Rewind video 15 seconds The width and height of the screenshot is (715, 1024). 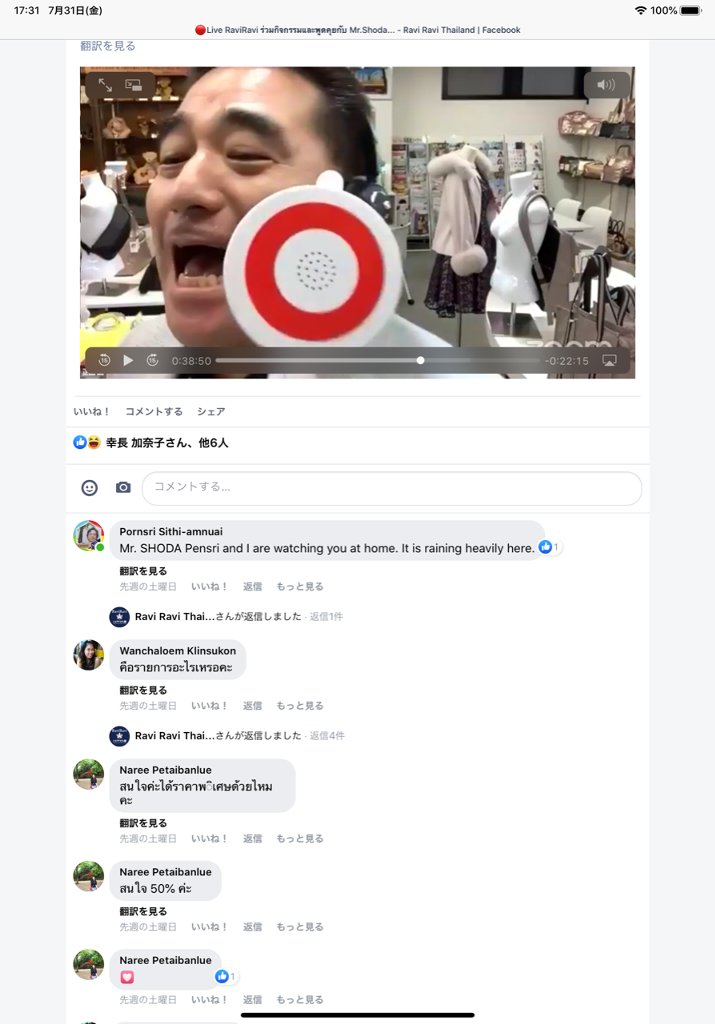click(104, 360)
